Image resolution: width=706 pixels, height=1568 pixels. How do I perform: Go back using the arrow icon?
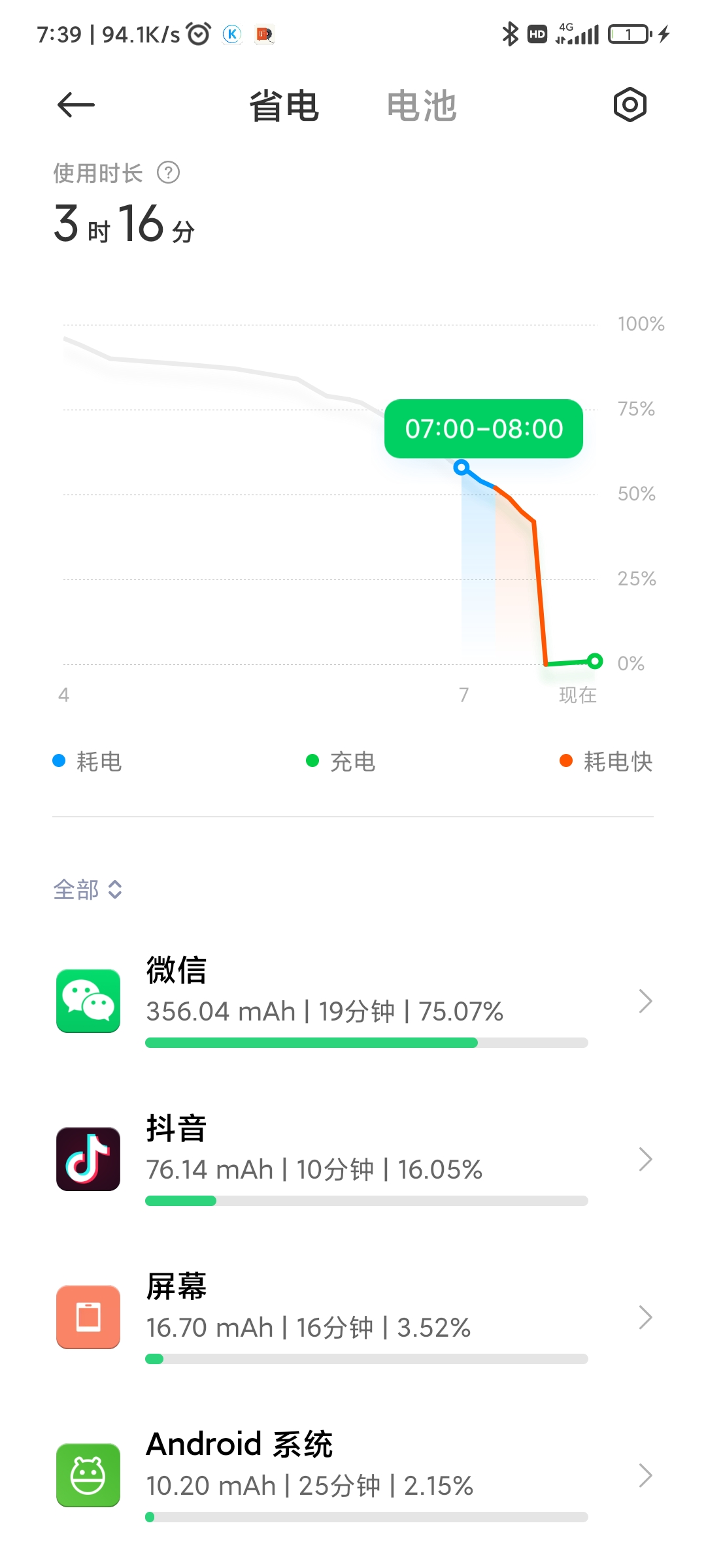point(76,105)
